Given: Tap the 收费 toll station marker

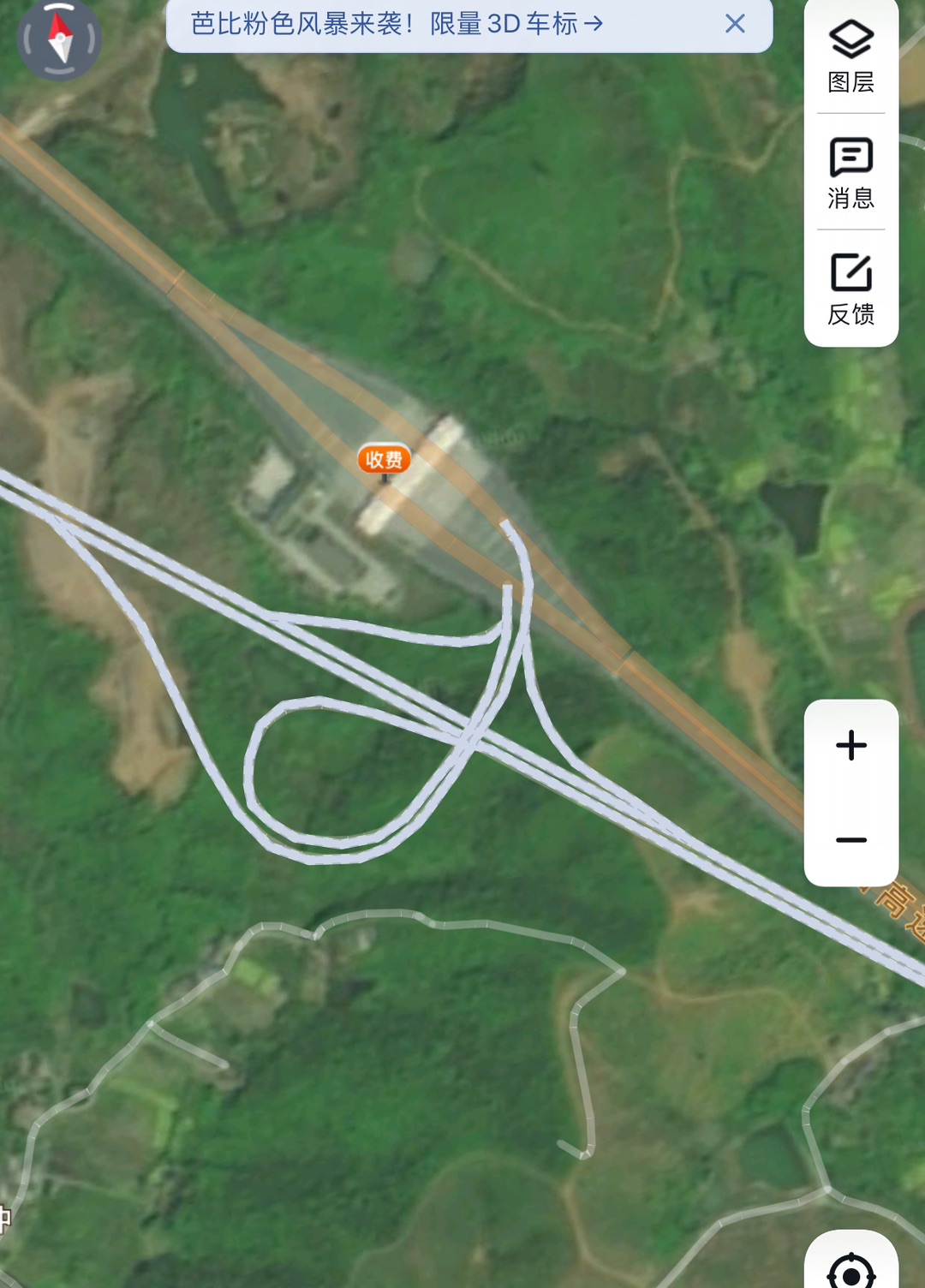Looking at the screenshot, I should 384,460.
